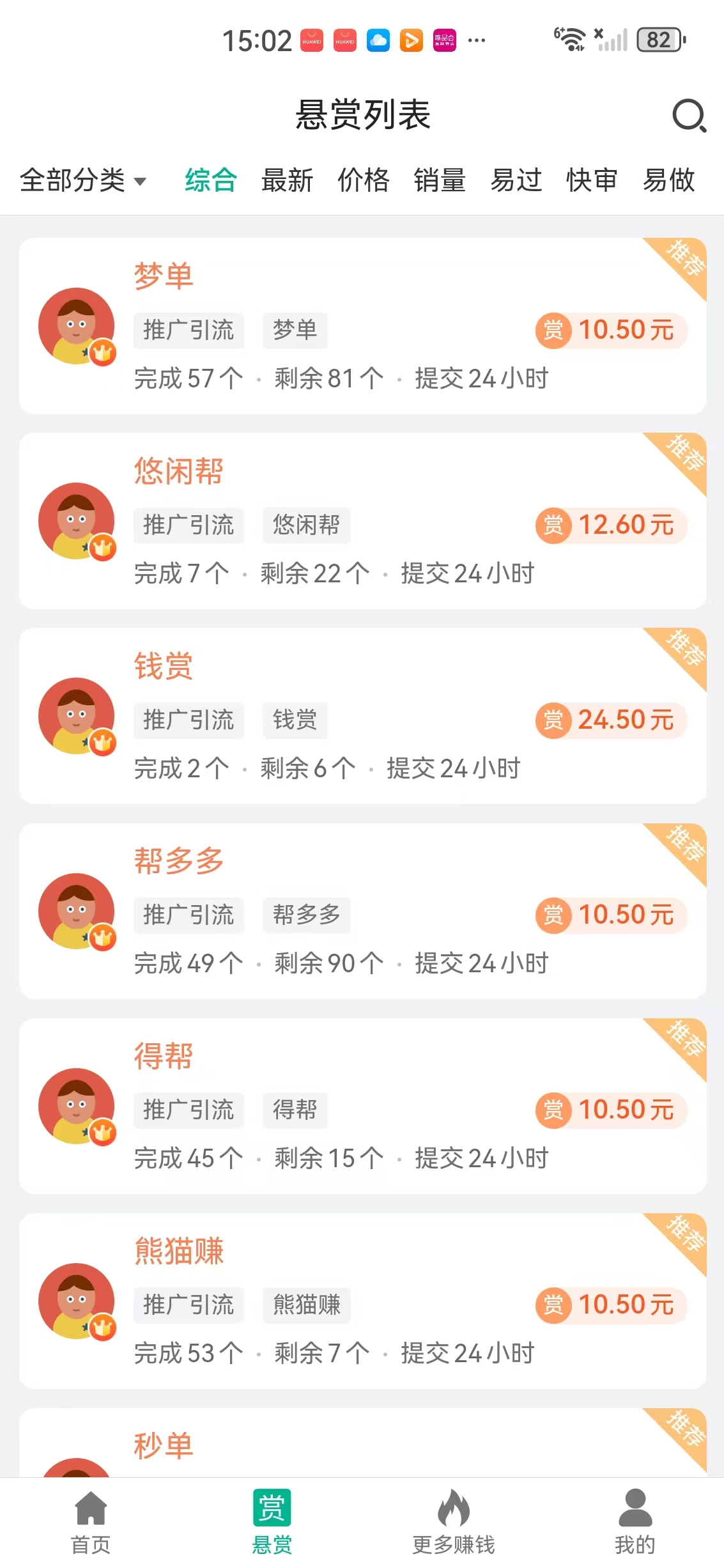Activate the 快审 filter

point(591,181)
